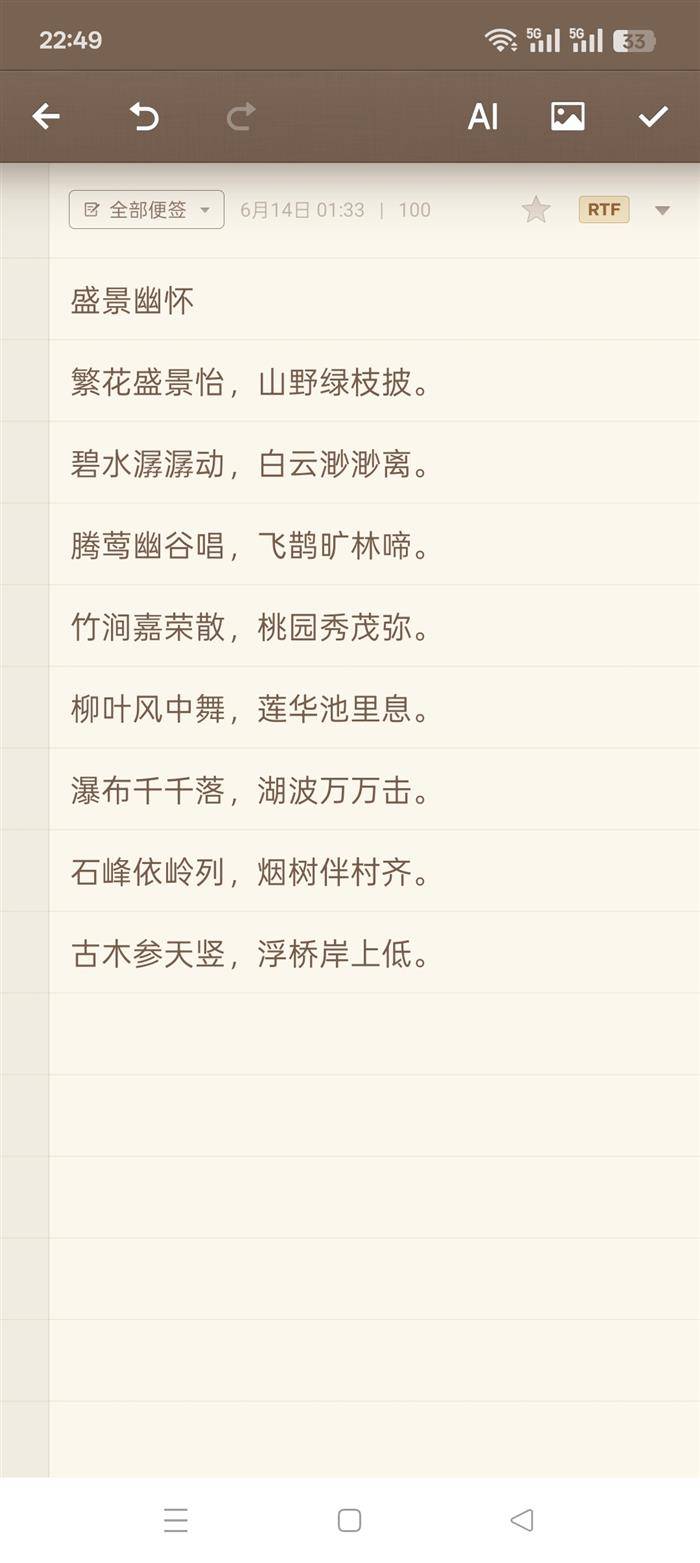Go back using the top arrow
Image resolution: width=700 pixels, height=1563 pixels.
point(46,117)
